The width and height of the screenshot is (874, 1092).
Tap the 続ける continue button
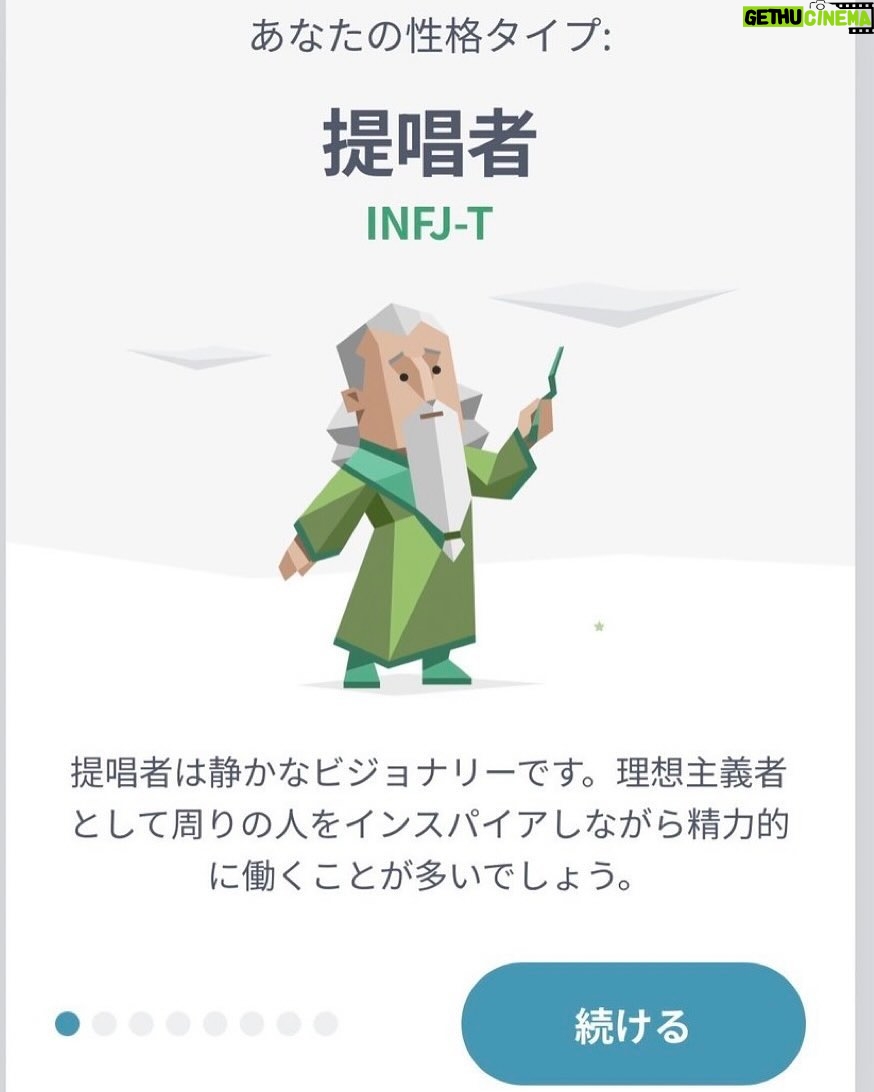[x=632, y=1023]
